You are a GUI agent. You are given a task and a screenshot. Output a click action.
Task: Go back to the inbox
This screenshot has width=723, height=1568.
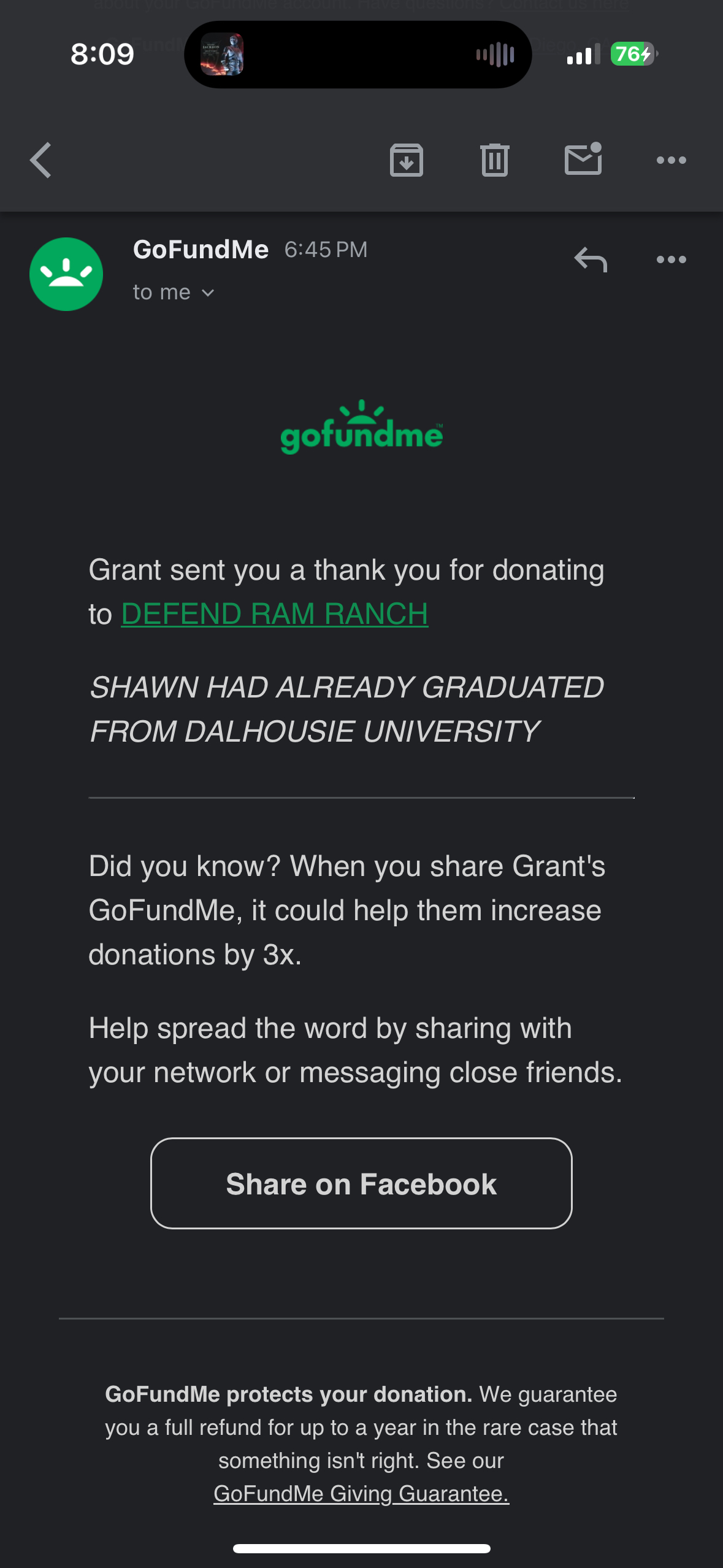pos(40,160)
